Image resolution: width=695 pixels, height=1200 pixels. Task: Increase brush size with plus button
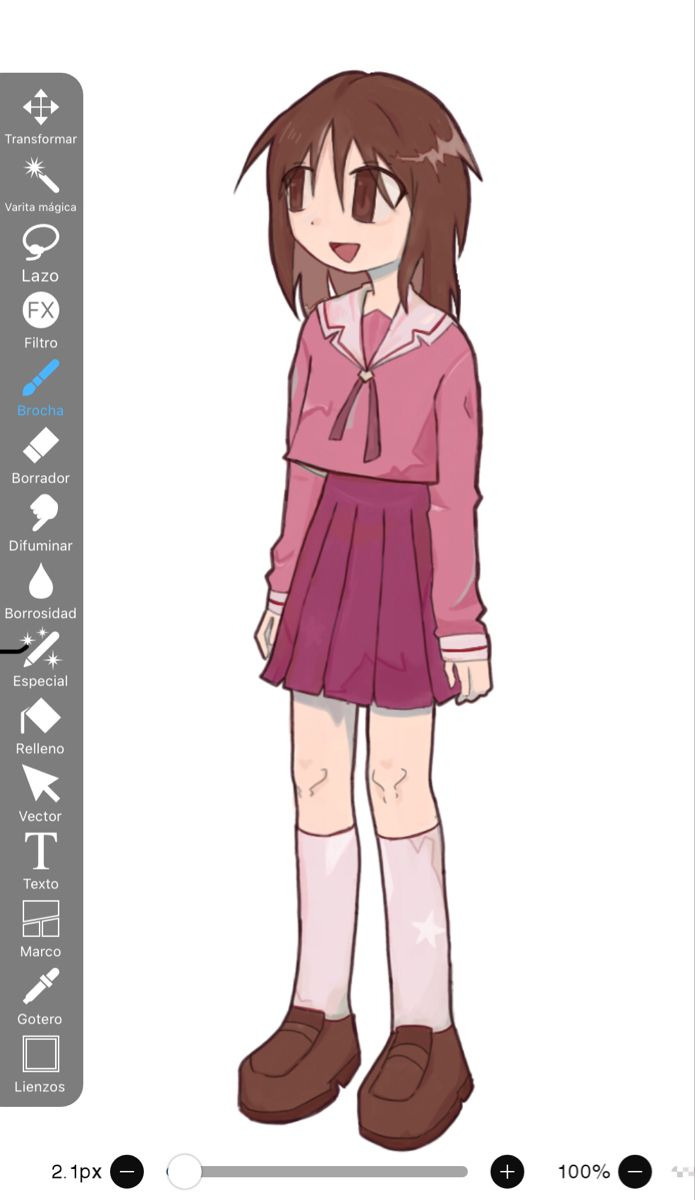tap(507, 1171)
